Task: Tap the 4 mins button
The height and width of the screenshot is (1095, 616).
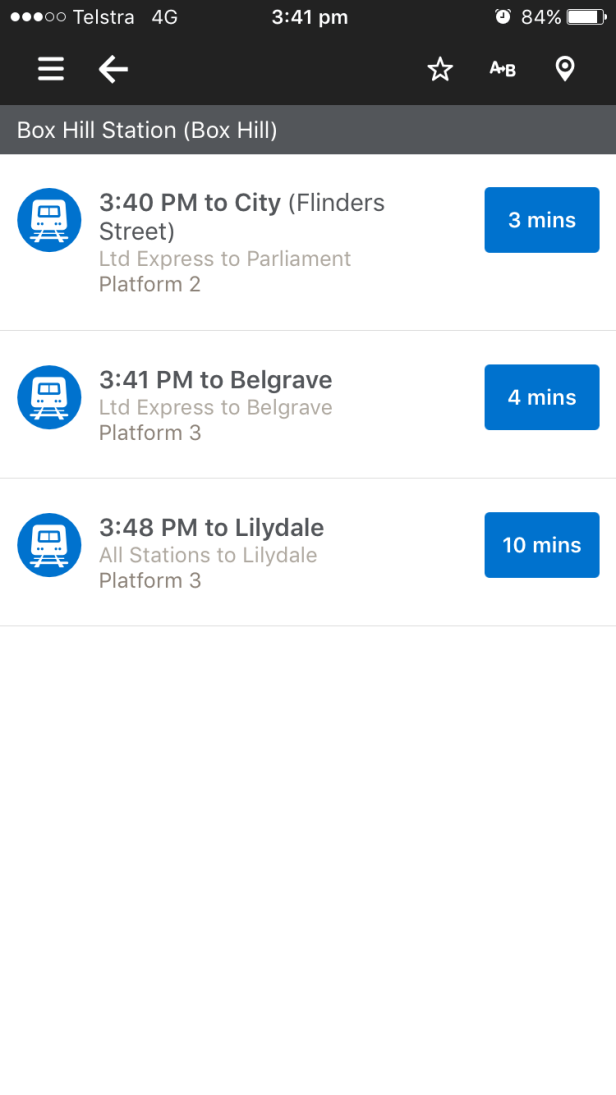Action: (542, 397)
